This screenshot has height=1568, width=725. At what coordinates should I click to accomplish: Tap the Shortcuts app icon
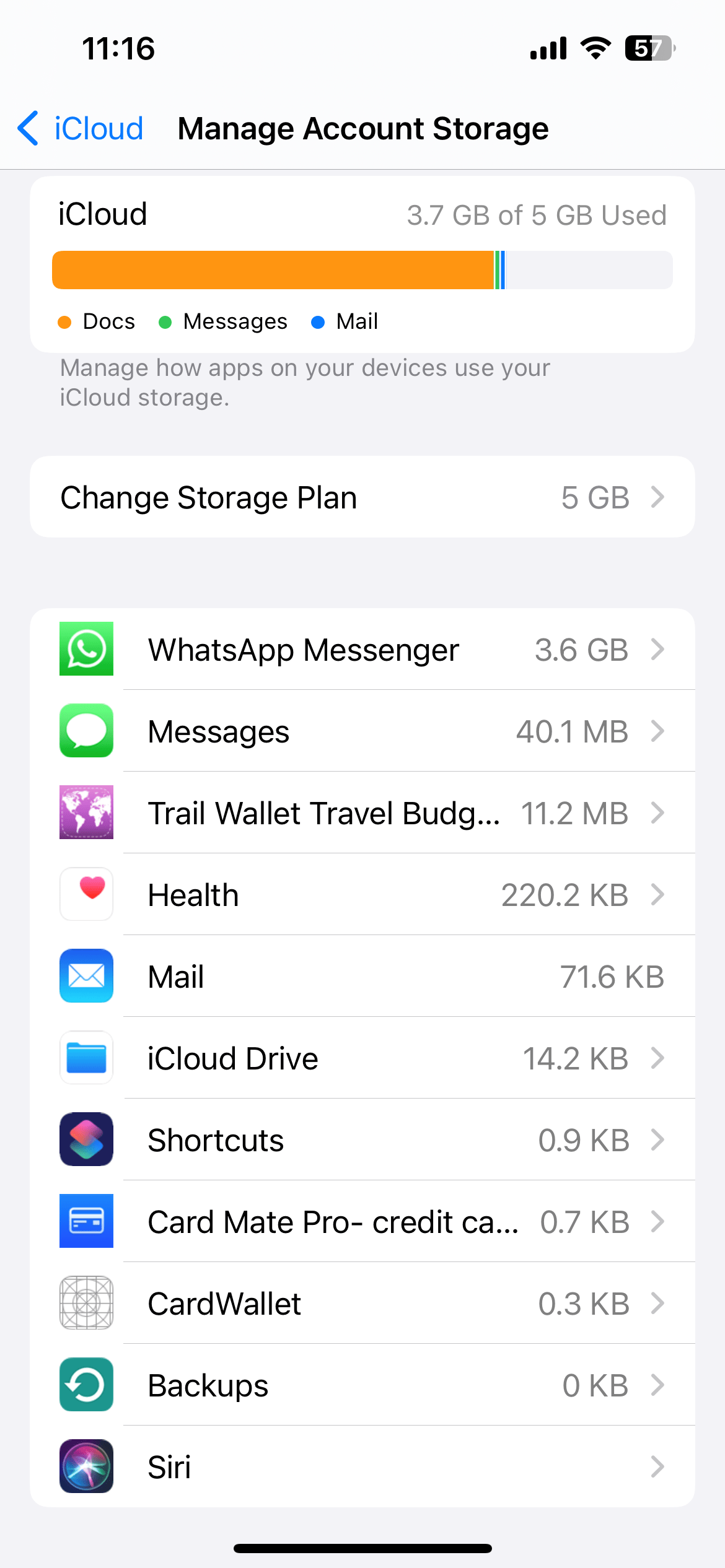[x=86, y=1139]
